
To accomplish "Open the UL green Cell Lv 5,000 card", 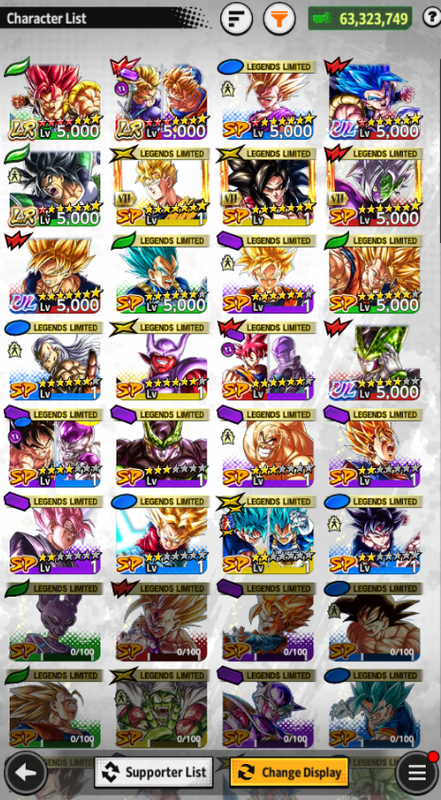I will click(x=374, y=361).
